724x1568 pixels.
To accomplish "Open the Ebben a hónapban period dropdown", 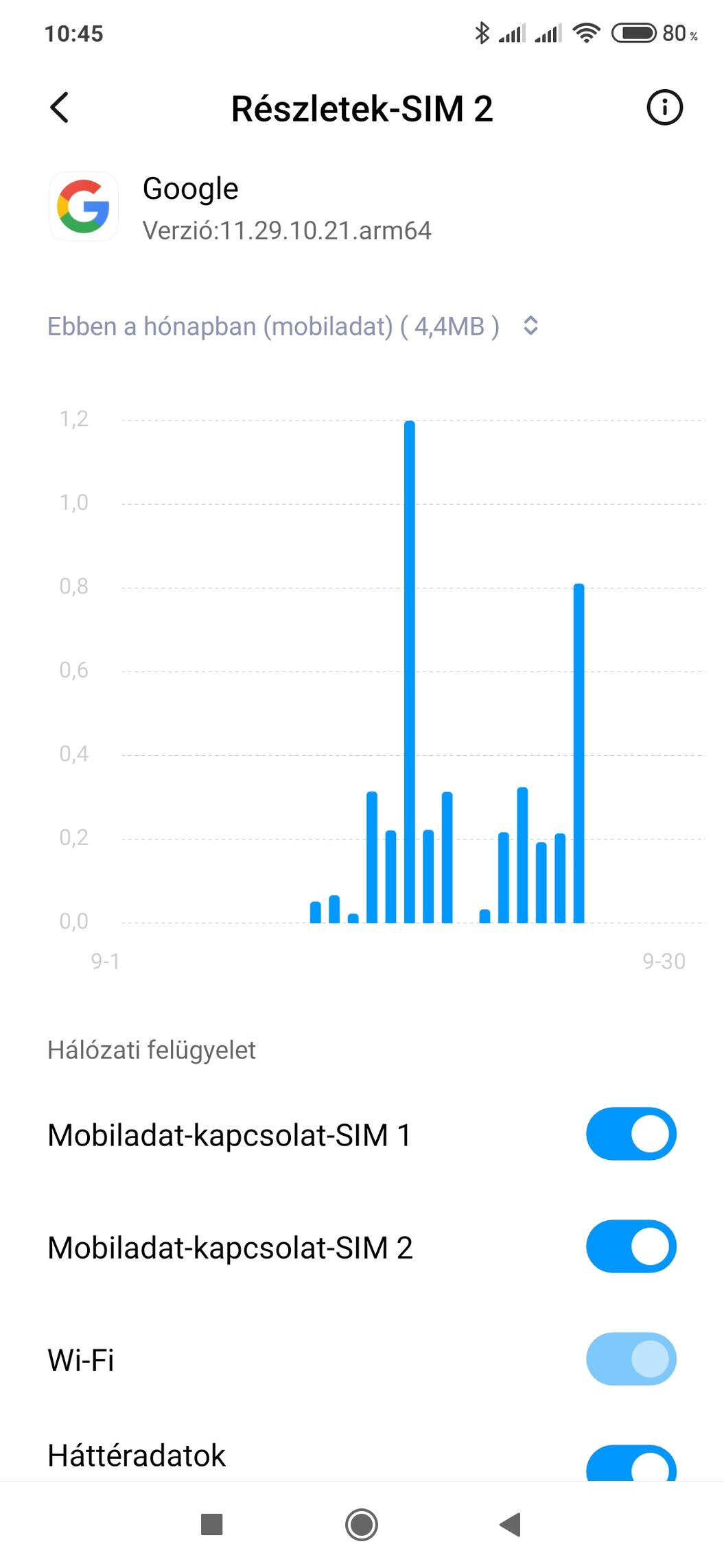I will pyautogui.click(x=293, y=326).
